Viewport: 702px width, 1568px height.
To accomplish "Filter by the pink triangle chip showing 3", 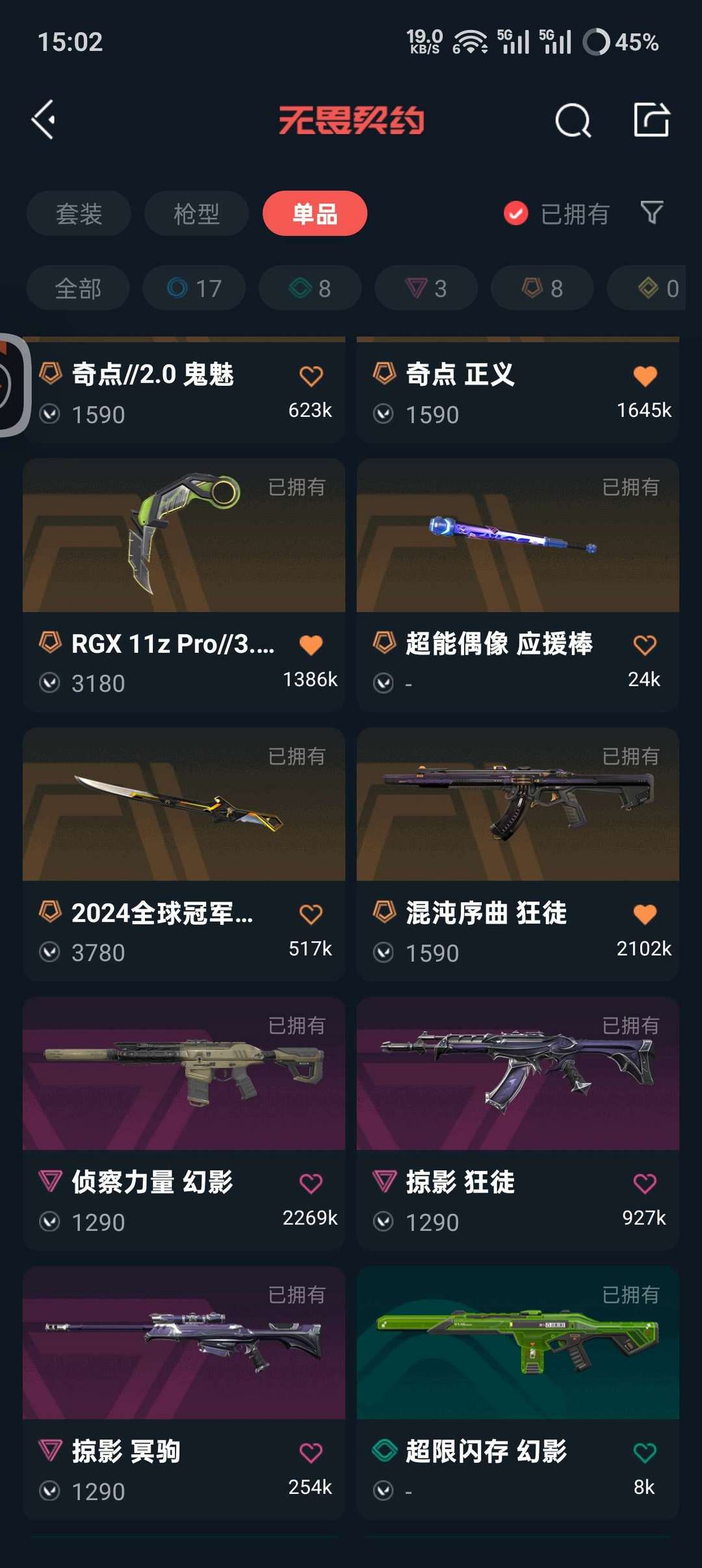I will (426, 288).
